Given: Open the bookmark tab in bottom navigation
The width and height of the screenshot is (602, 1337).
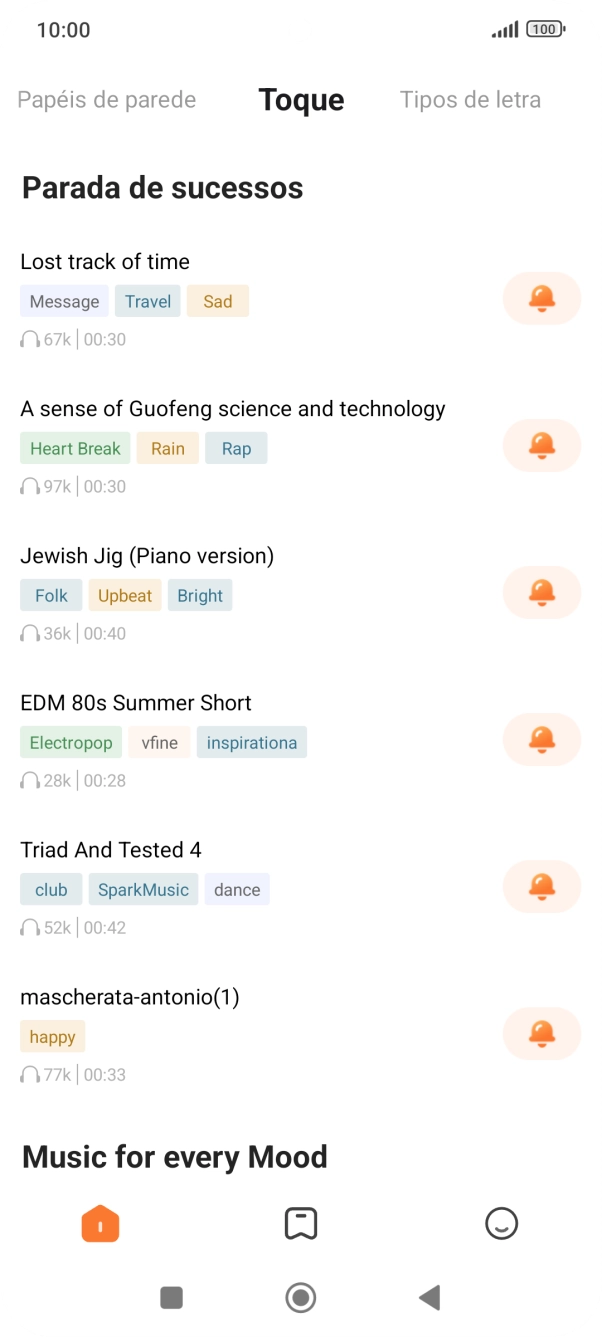Looking at the screenshot, I should point(300,1223).
